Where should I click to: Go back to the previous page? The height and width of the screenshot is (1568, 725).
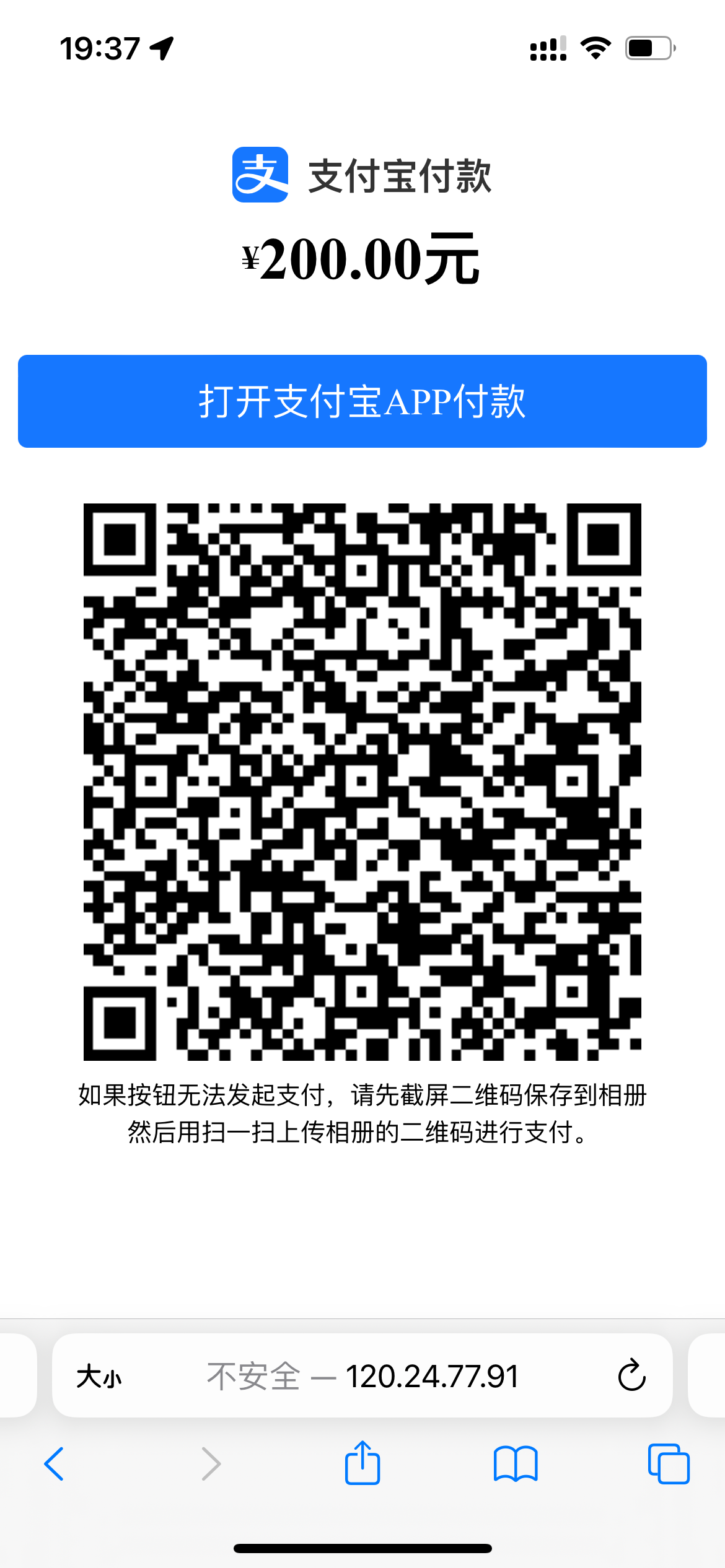(55, 1464)
